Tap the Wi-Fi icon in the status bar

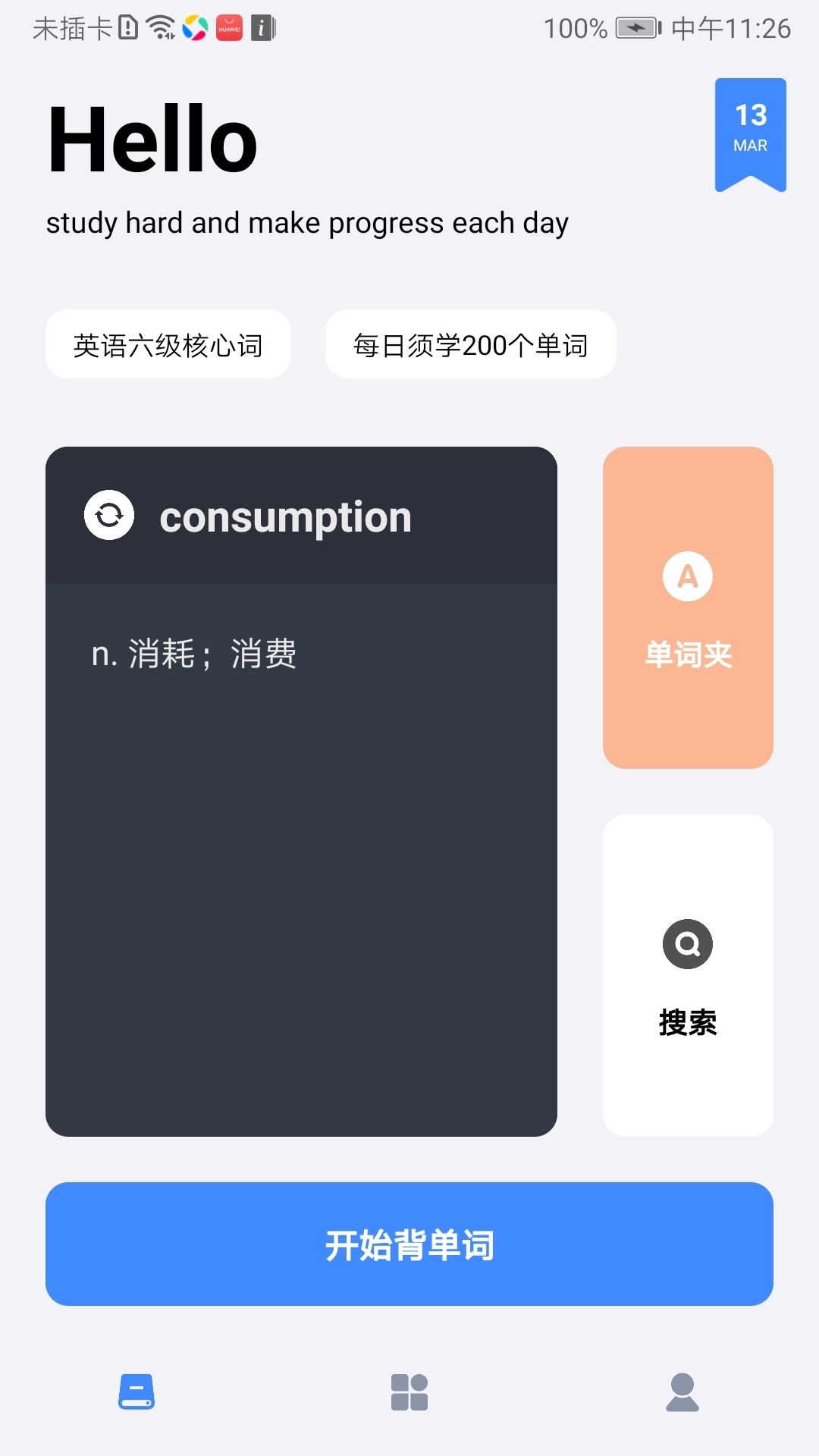(162, 27)
